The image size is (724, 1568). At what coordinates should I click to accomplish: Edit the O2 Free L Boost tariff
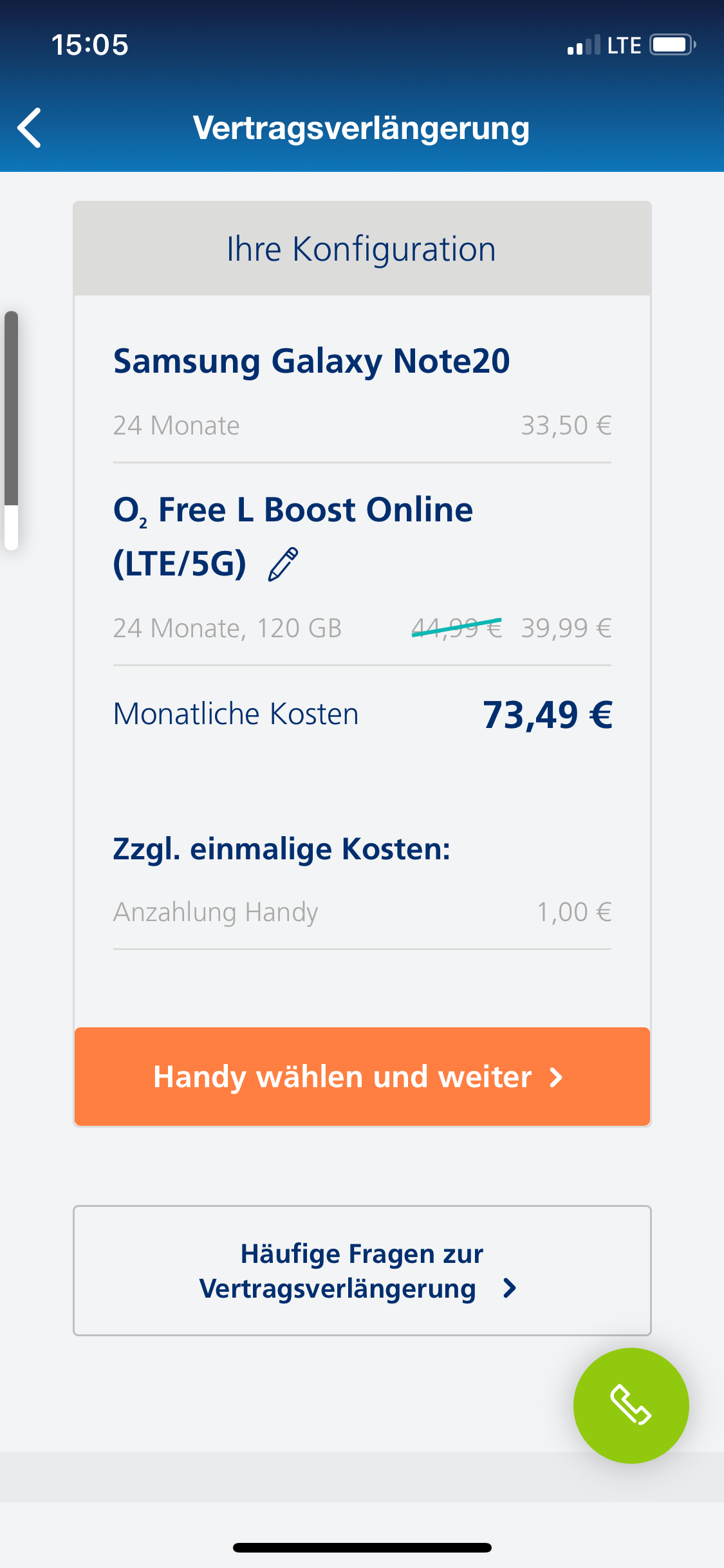pyautogui.click(x=283, y=565)
